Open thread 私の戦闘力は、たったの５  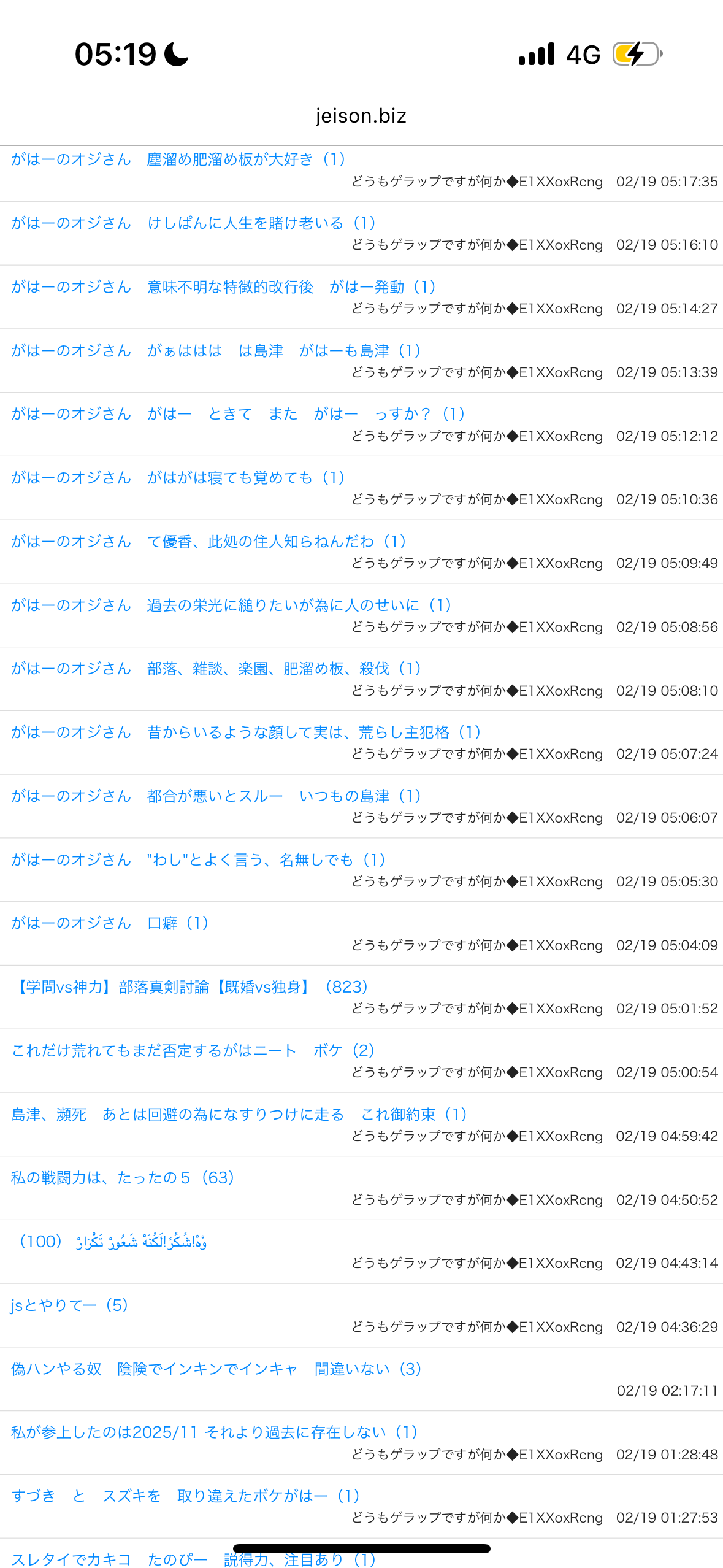tap(123, 1178)
